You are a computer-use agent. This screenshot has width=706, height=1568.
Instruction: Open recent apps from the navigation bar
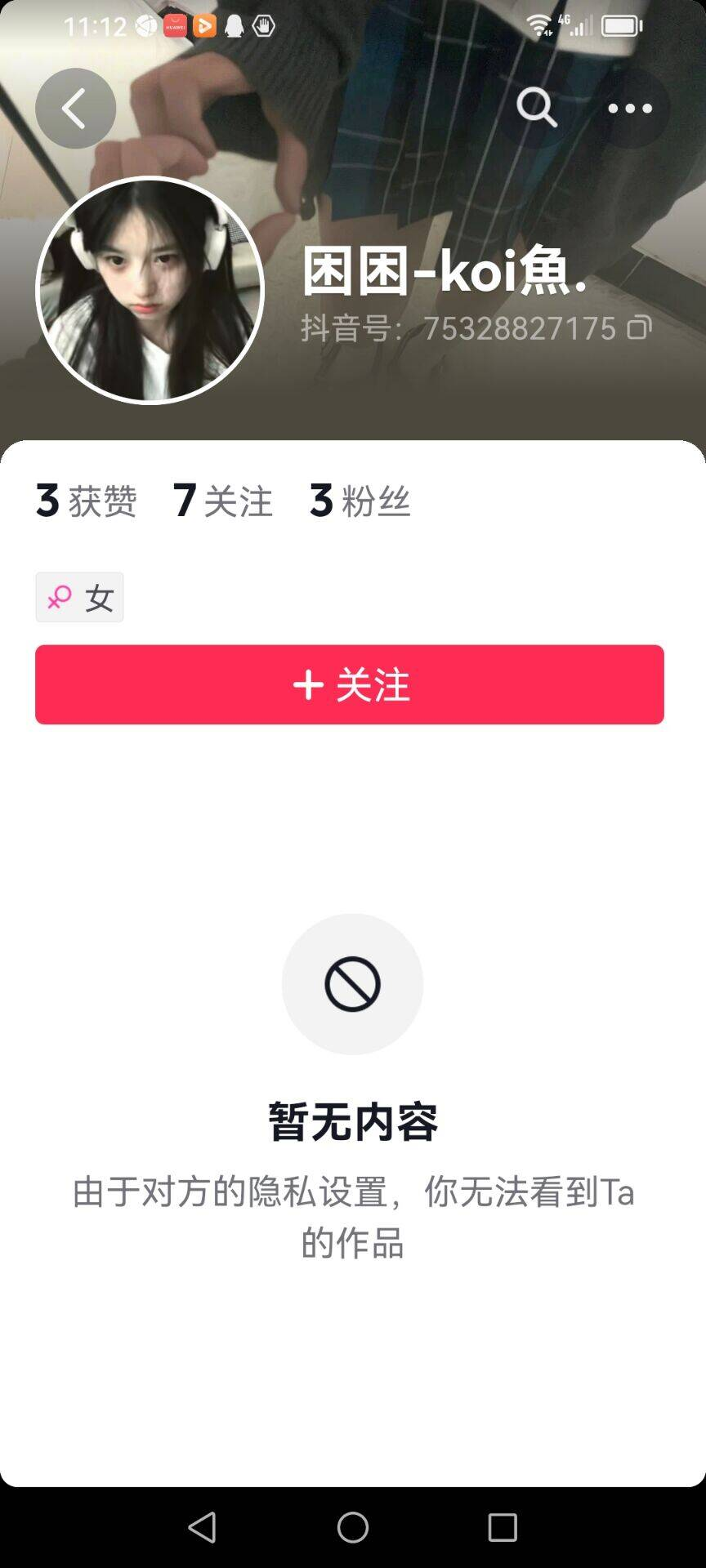coord(503,1526)
